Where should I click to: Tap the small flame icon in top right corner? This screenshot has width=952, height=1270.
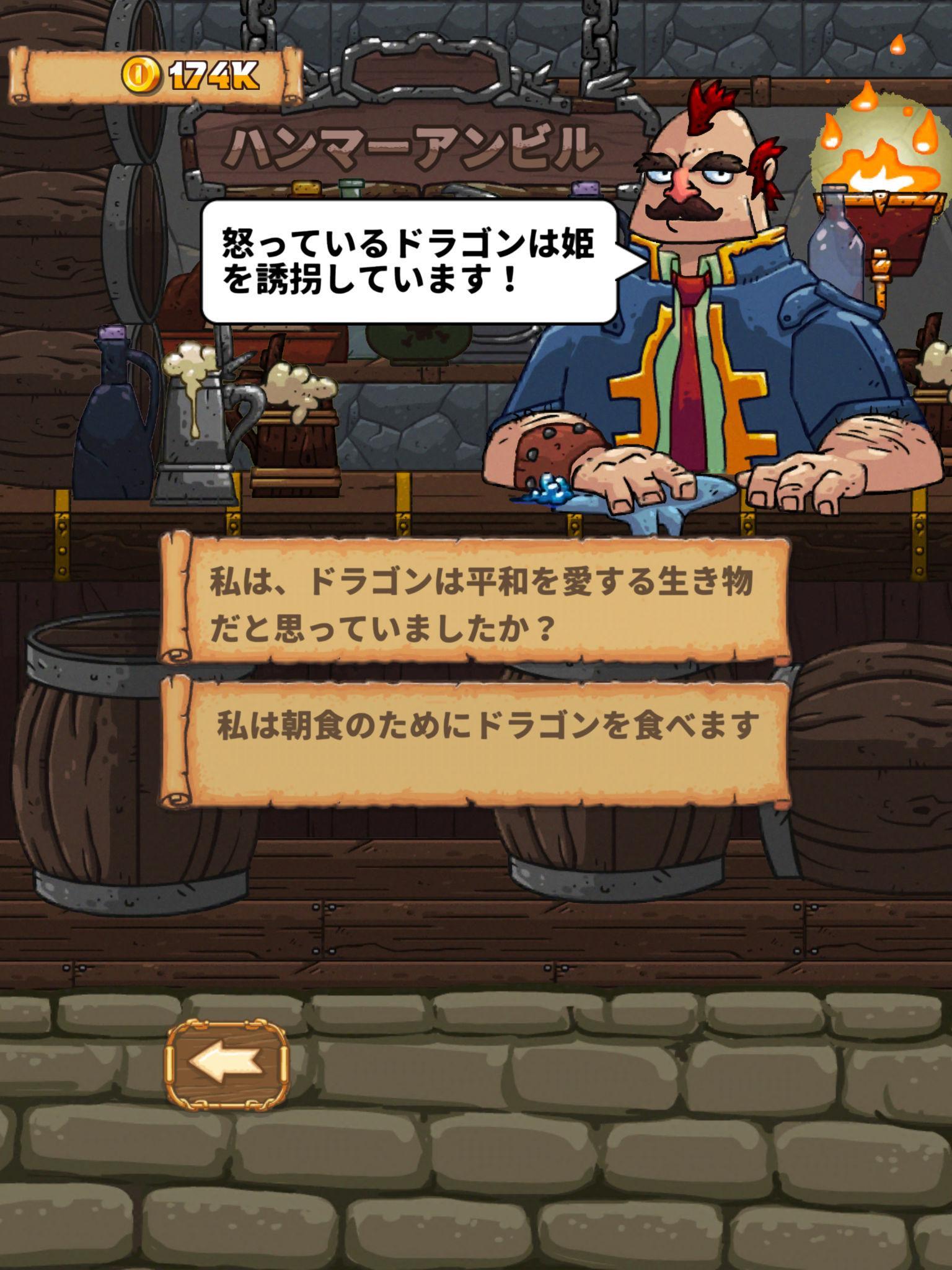[x=898, y=47]
